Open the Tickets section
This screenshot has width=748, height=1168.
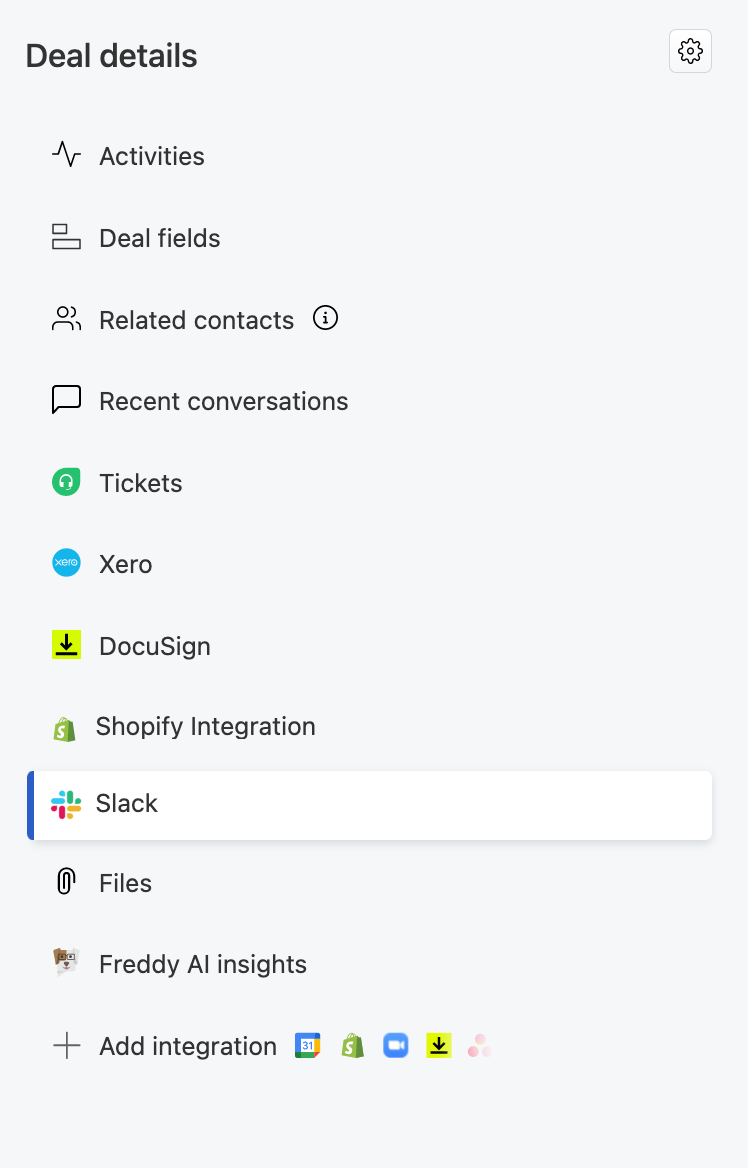[x=369, y=483]
